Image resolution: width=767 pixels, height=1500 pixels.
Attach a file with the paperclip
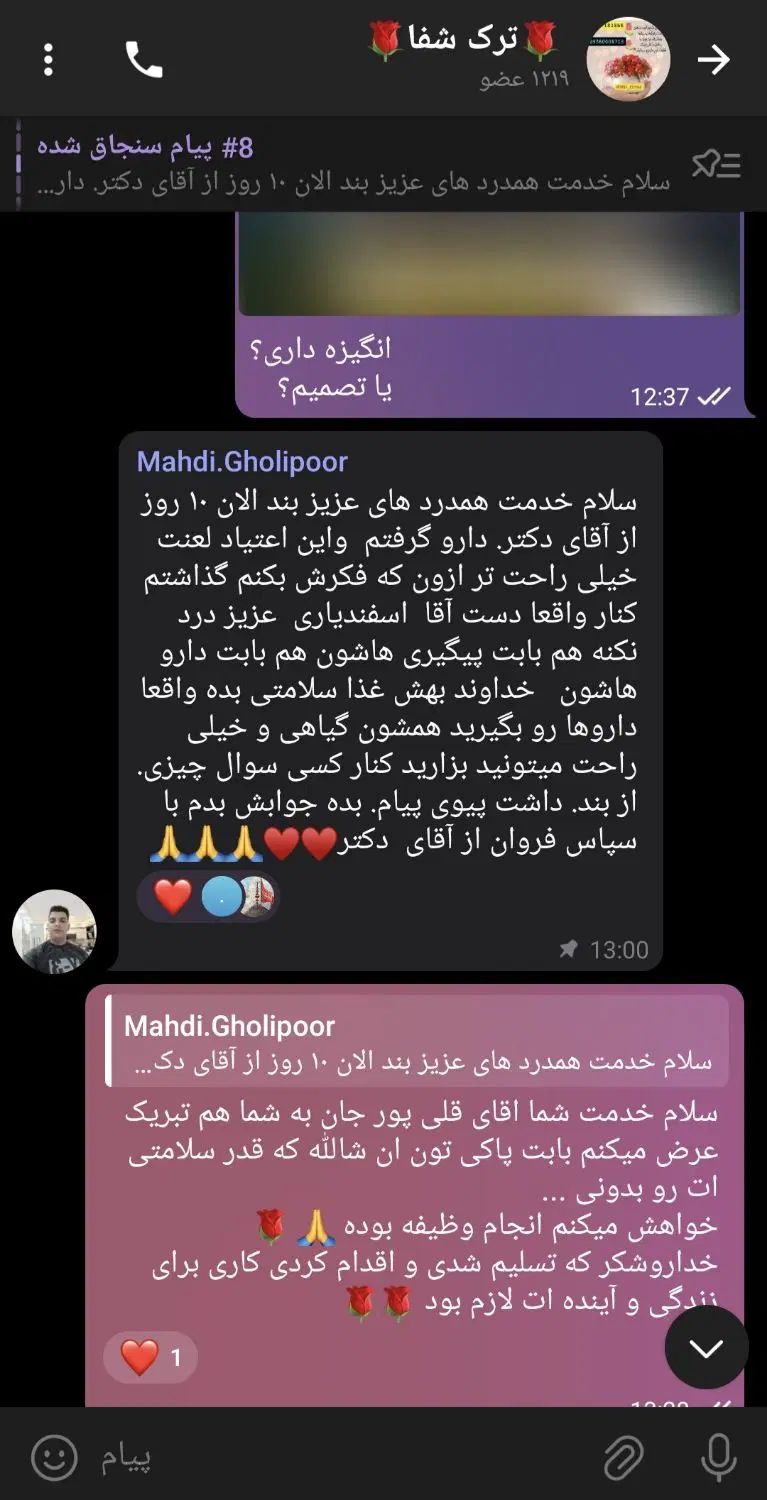(x=623, y=1458)
